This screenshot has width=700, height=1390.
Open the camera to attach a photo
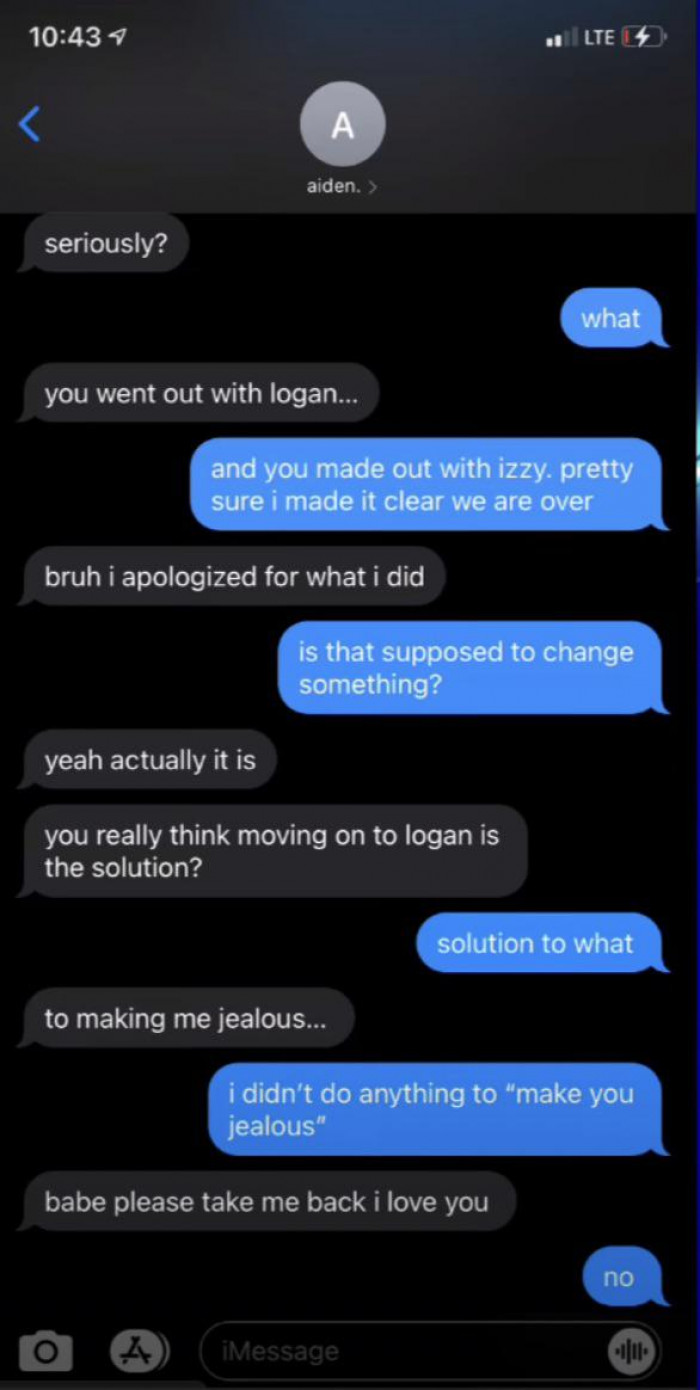(46, 1351)
